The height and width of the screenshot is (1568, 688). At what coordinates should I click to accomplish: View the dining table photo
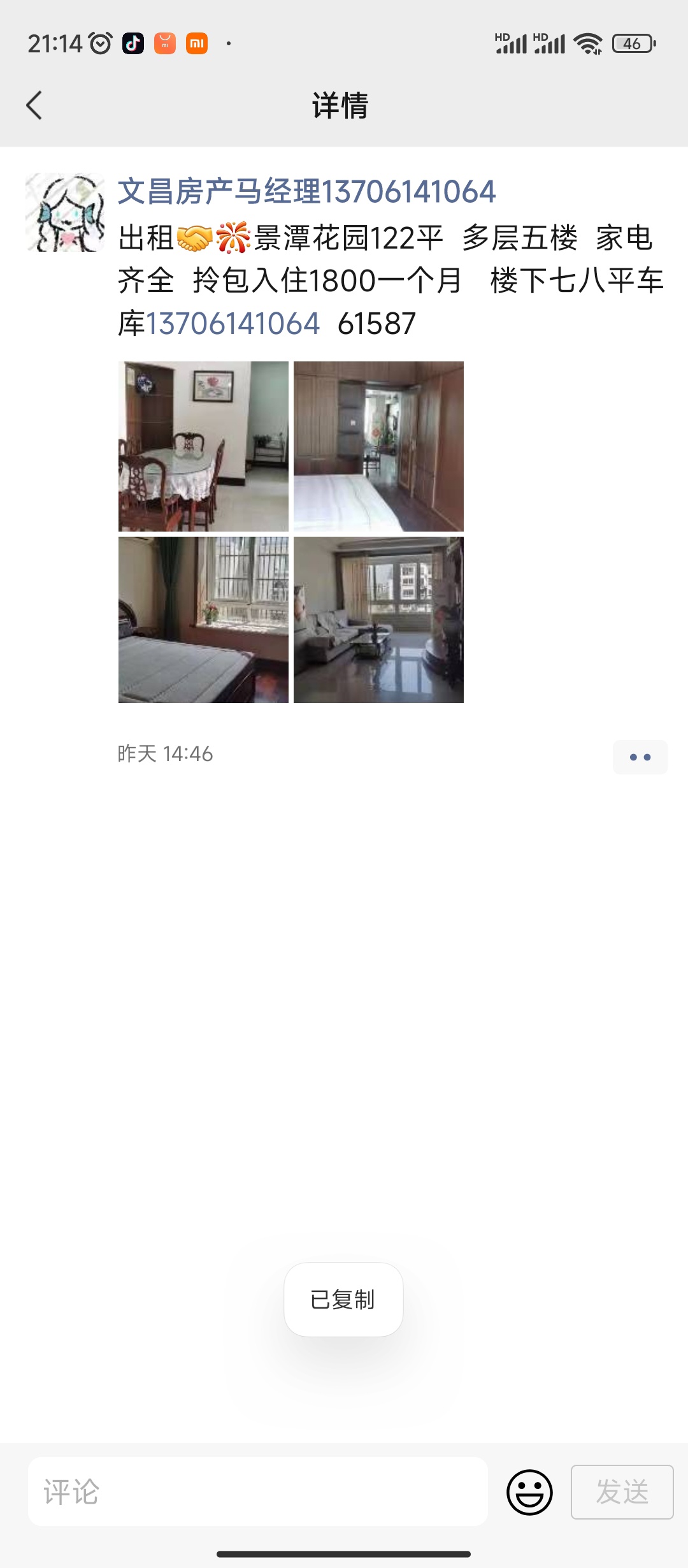point(203,446)
